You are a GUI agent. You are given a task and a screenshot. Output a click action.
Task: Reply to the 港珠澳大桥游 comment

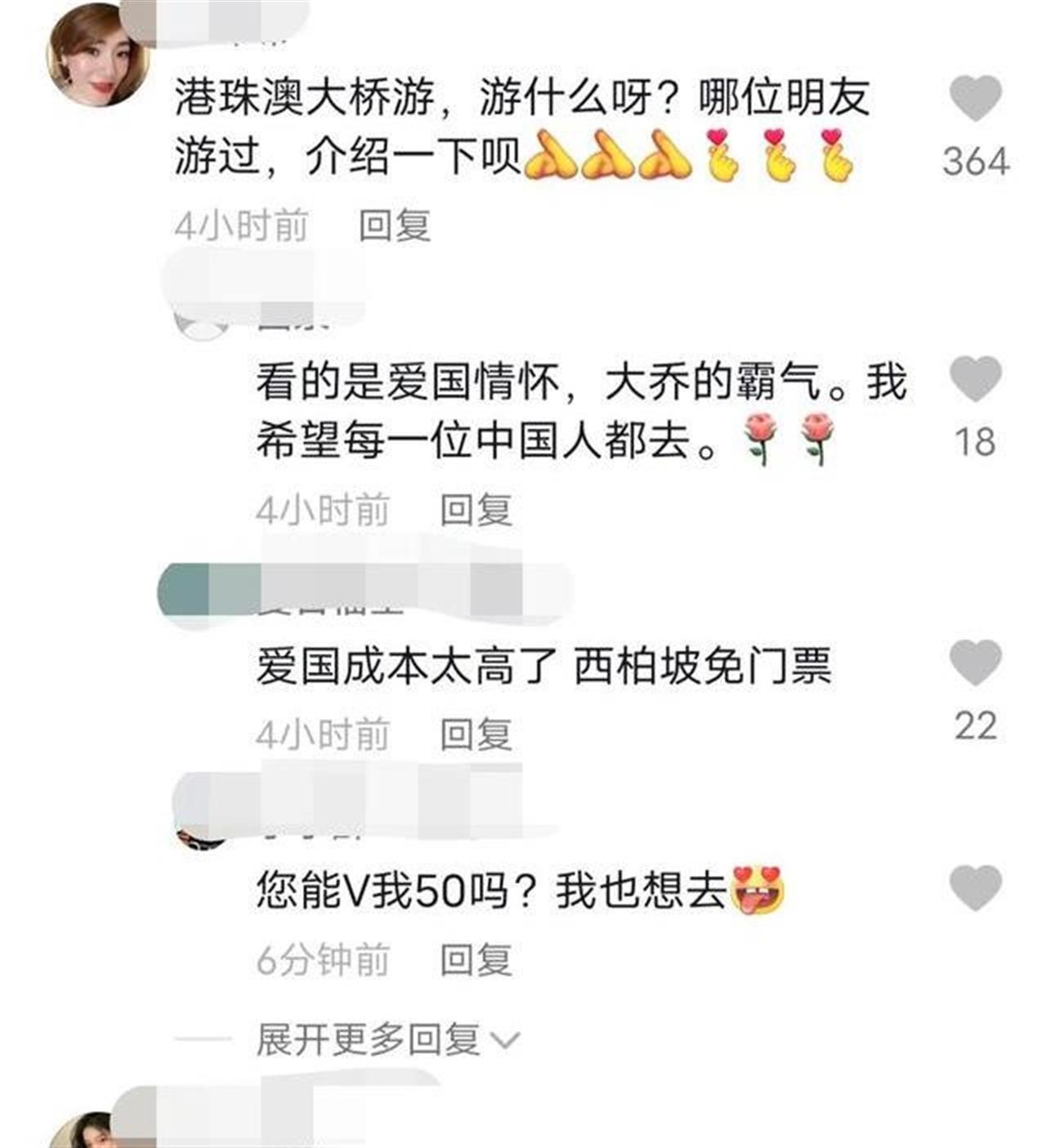(395, 226)
